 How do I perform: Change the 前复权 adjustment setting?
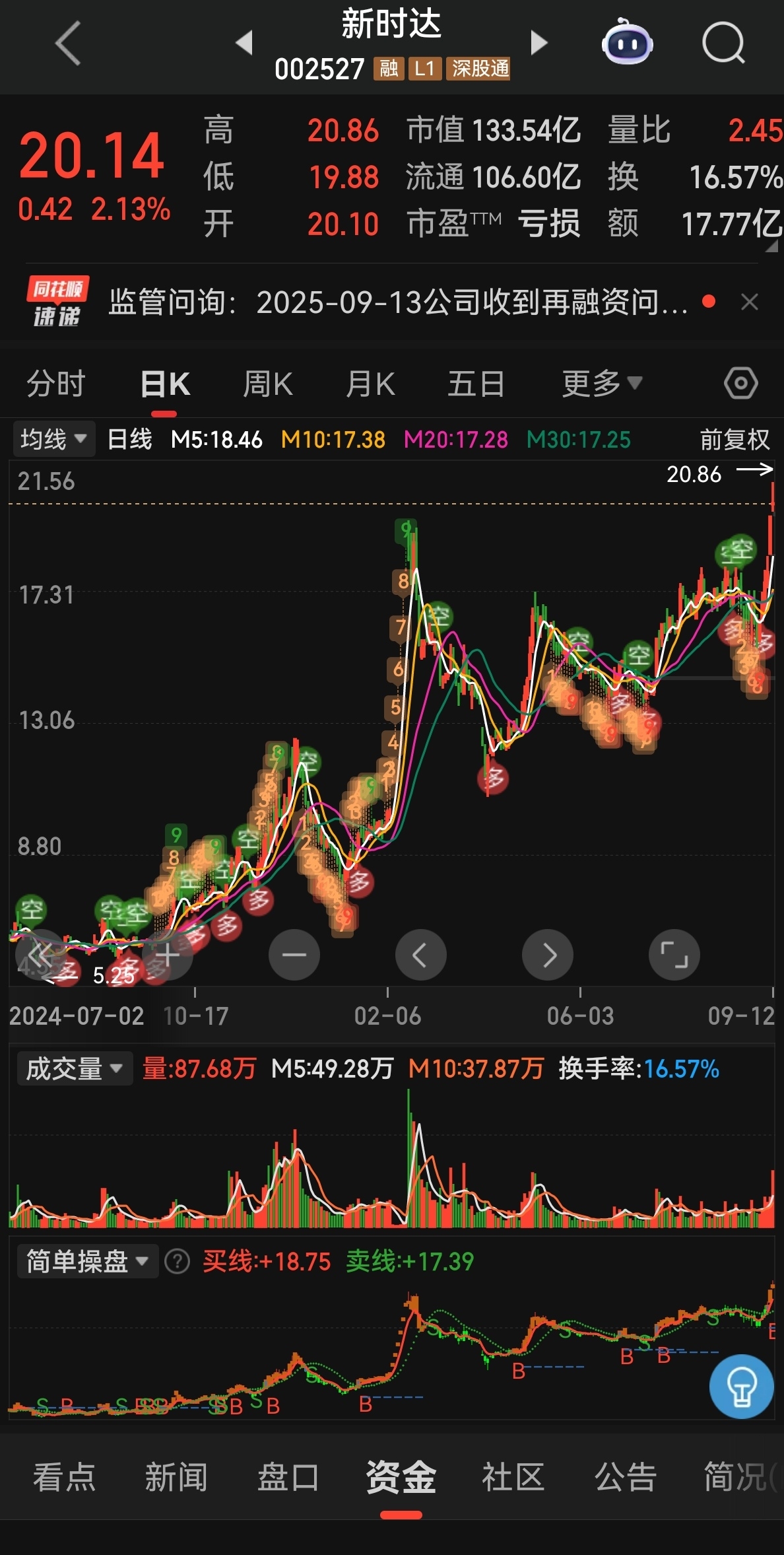735,439
